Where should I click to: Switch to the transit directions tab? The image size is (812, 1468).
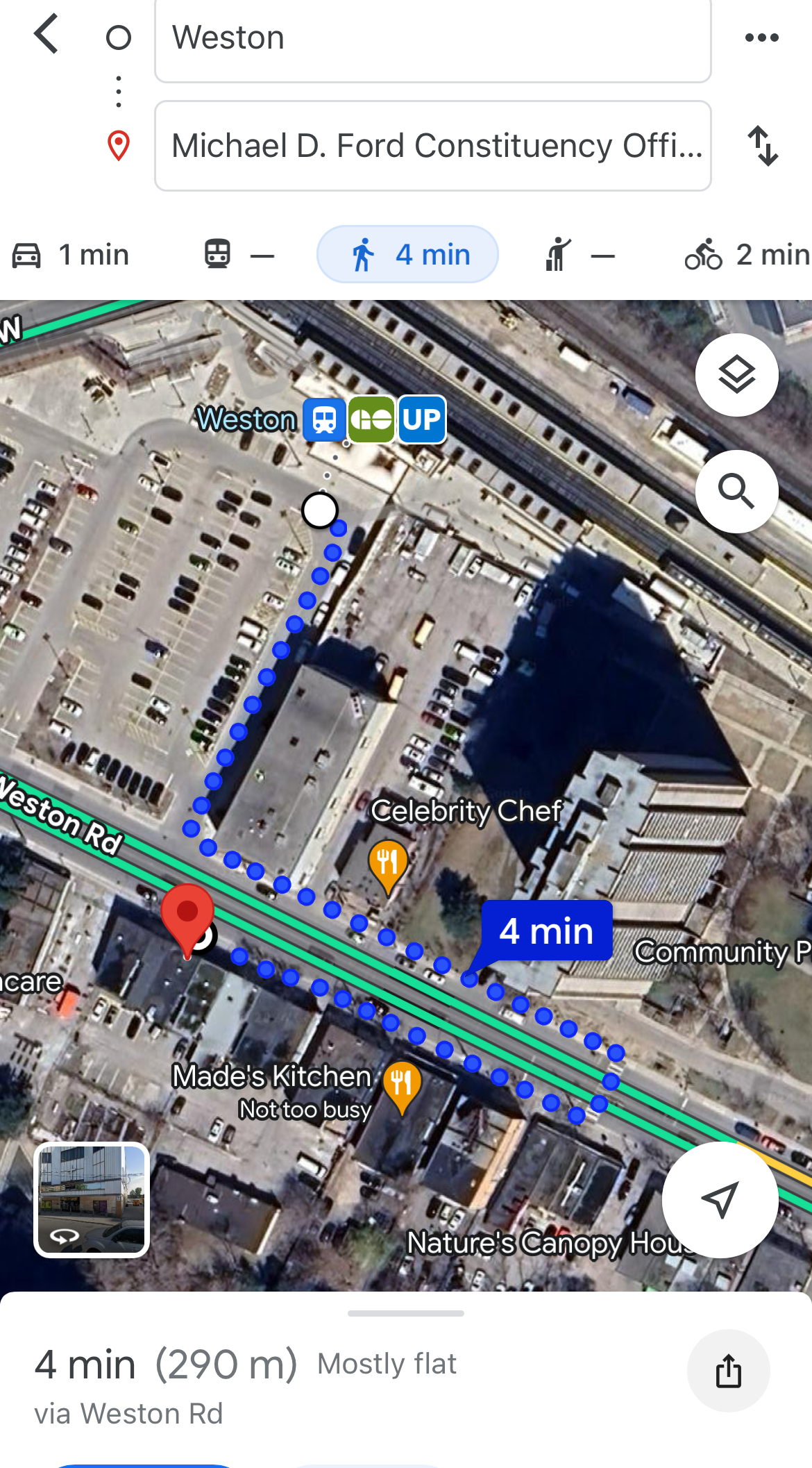pos(238,255)
